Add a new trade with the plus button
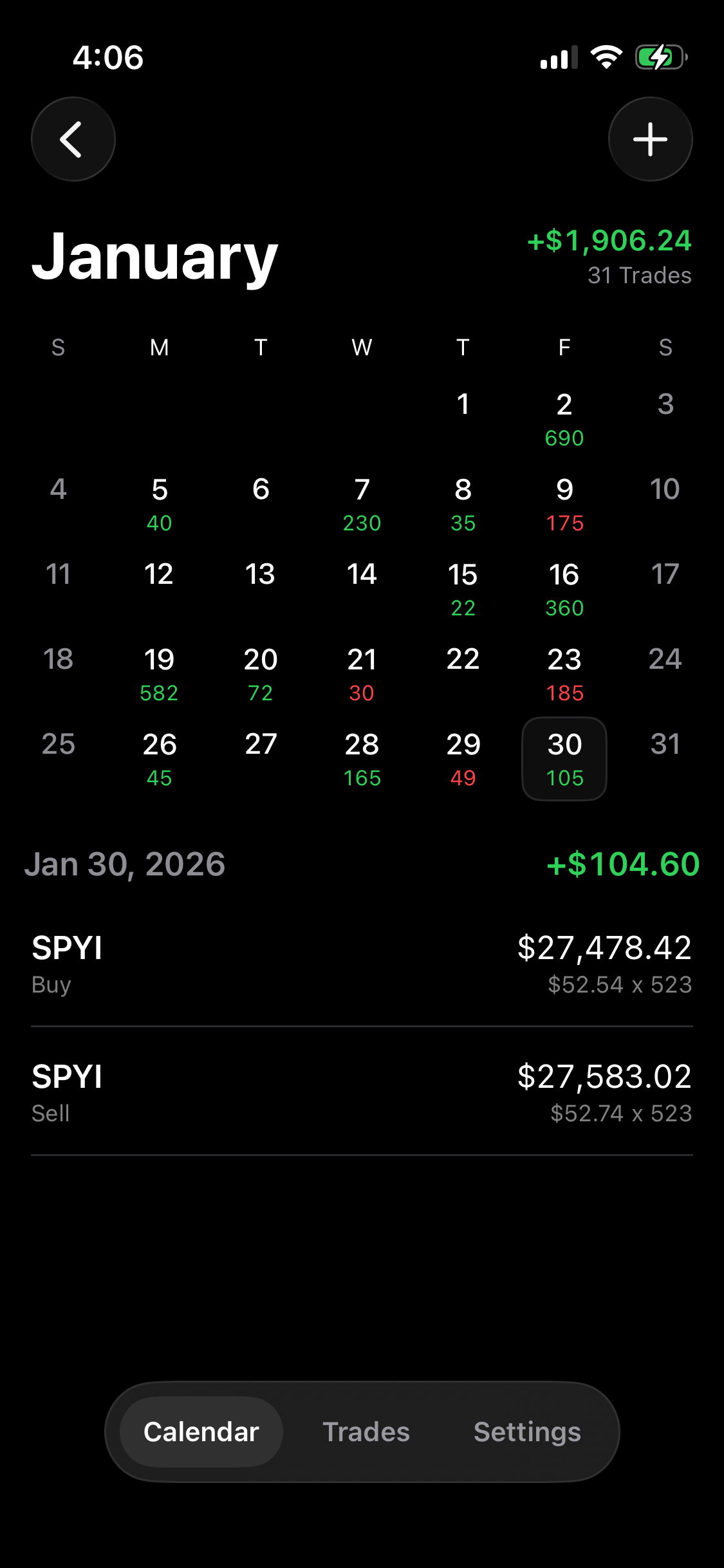724x1568 pixels. 650,139
